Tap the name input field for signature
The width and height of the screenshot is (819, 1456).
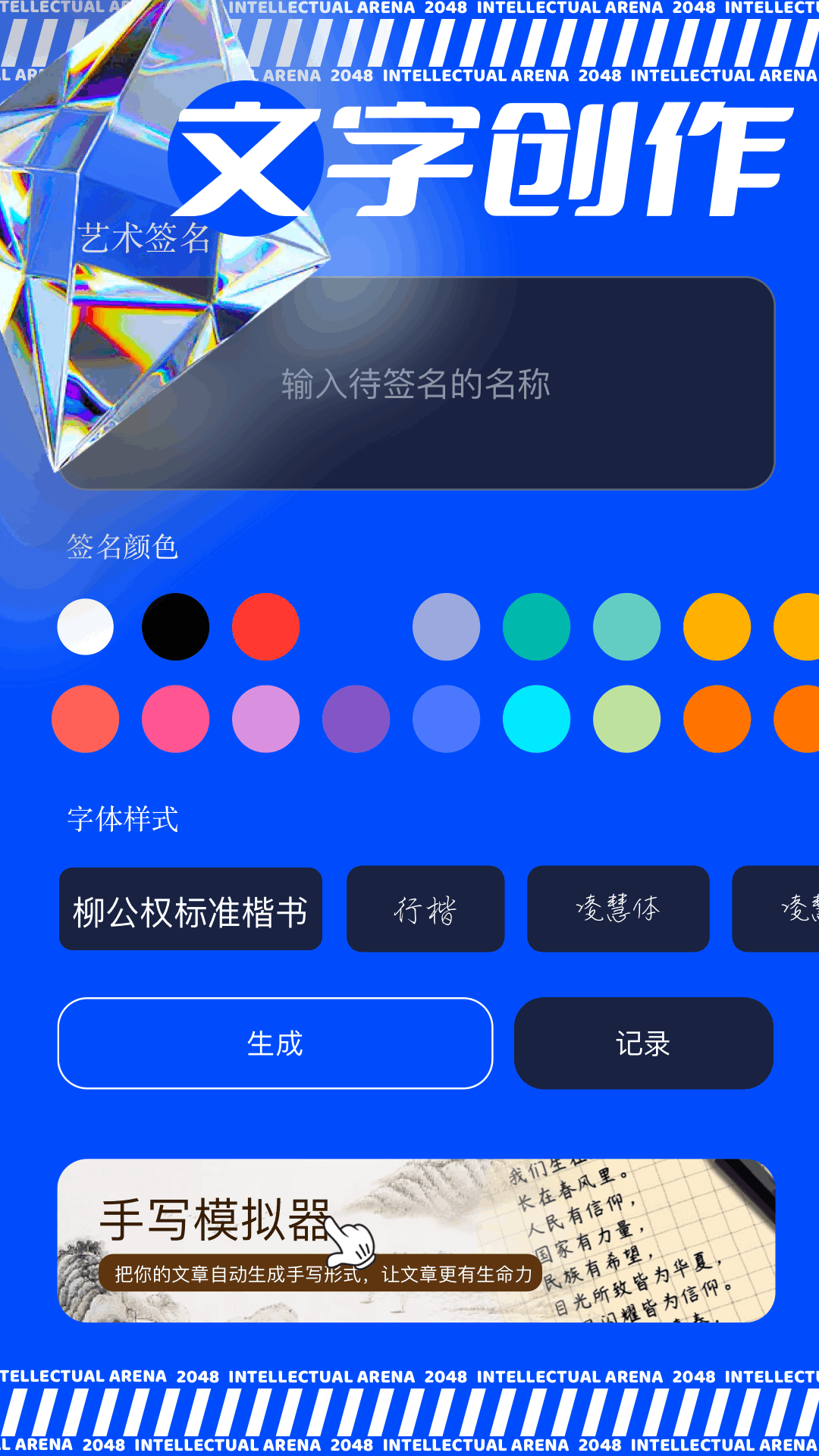[417, 384]
